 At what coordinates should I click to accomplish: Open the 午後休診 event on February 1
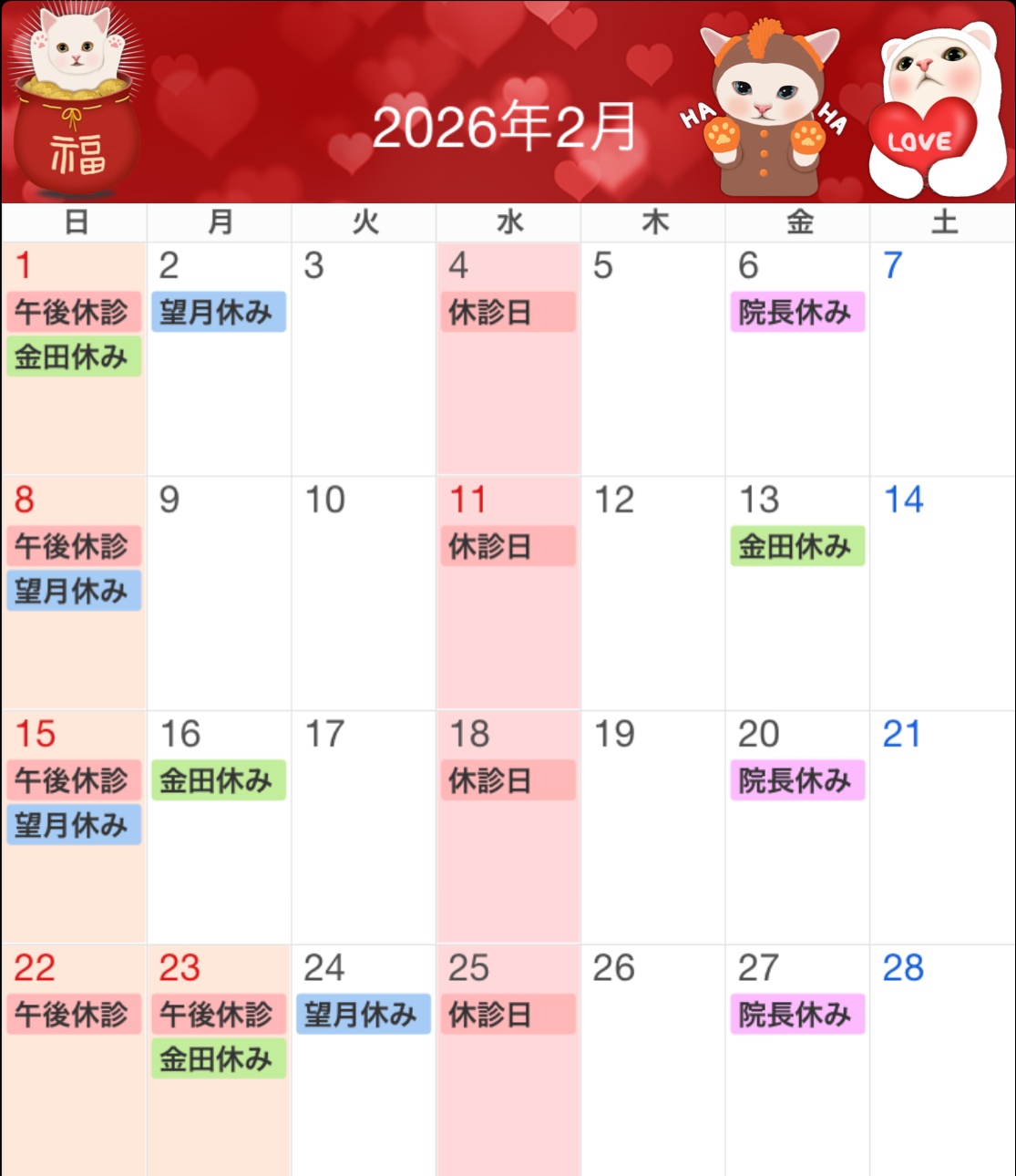[x=73, y=312]
